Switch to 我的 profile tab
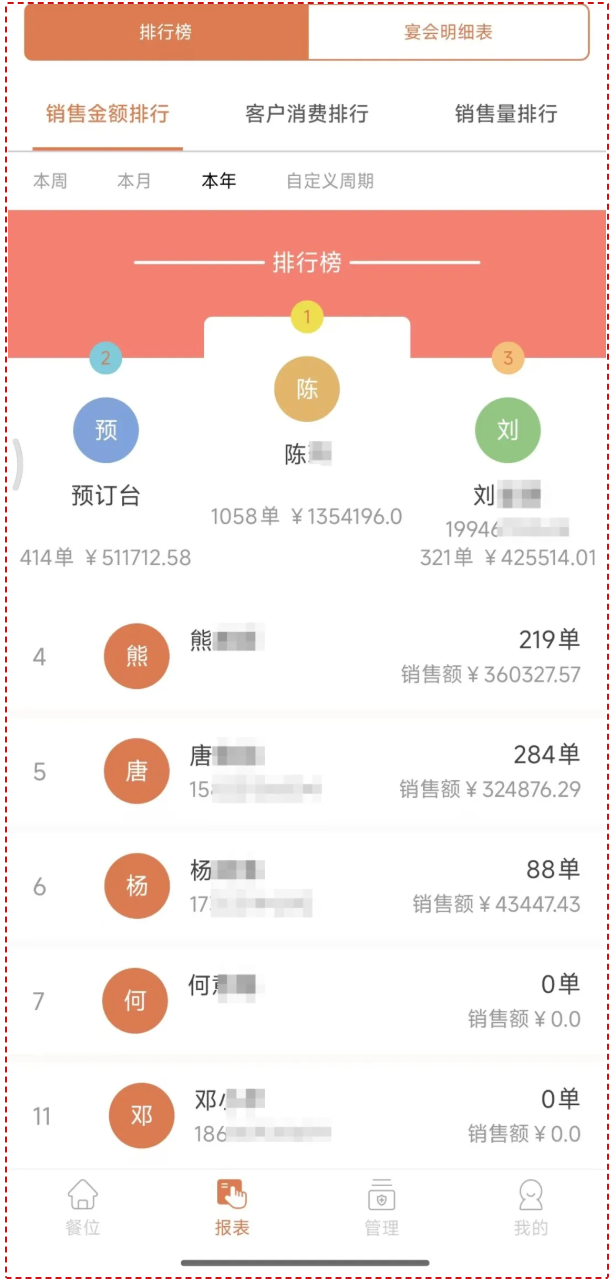614x1286 pixels. (530, 1207)
